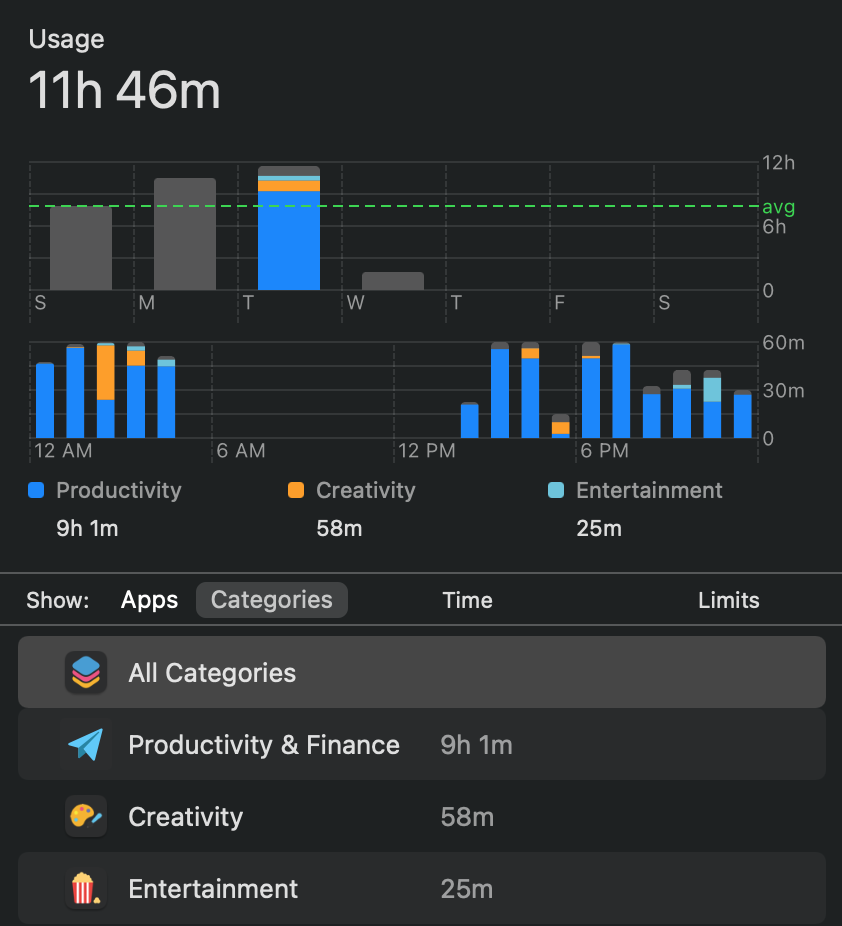Screen dimensions: 842x926
Task: Open the Productivity & Finance category
Action: point(421,745)
